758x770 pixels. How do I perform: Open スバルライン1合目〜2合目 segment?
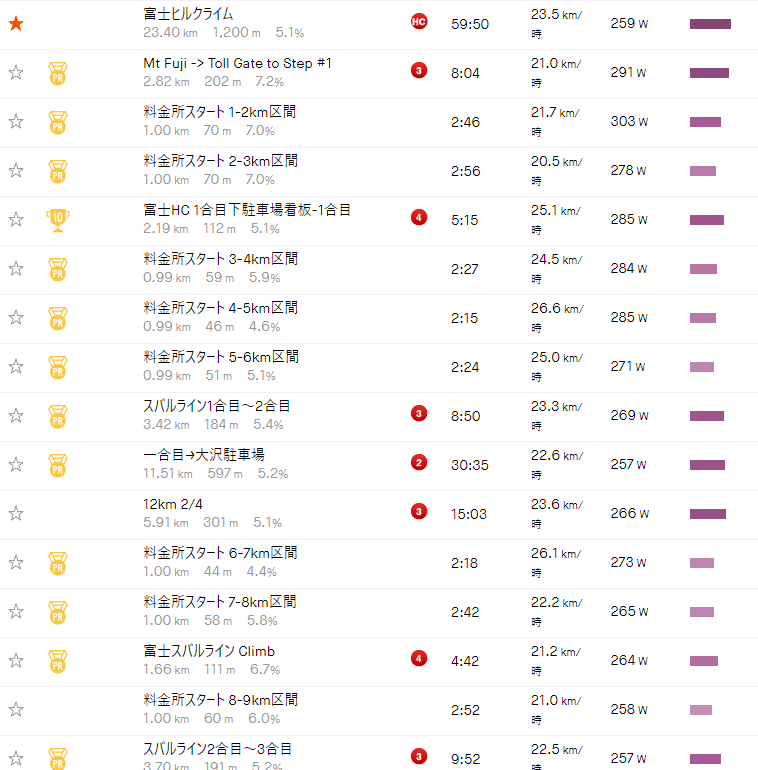click(x=217, y=406)
